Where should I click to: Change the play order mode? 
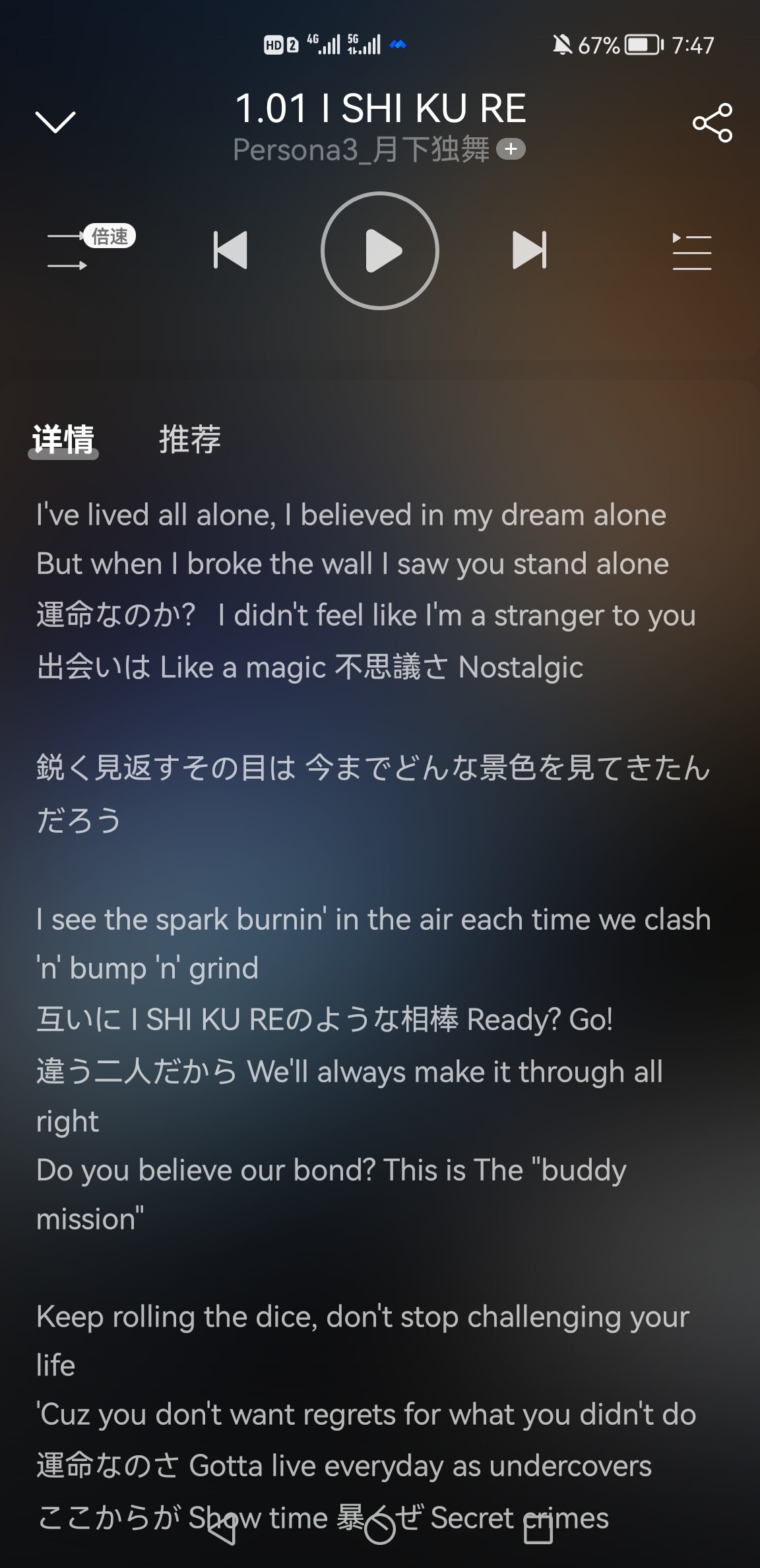click(x=67, y=251)
